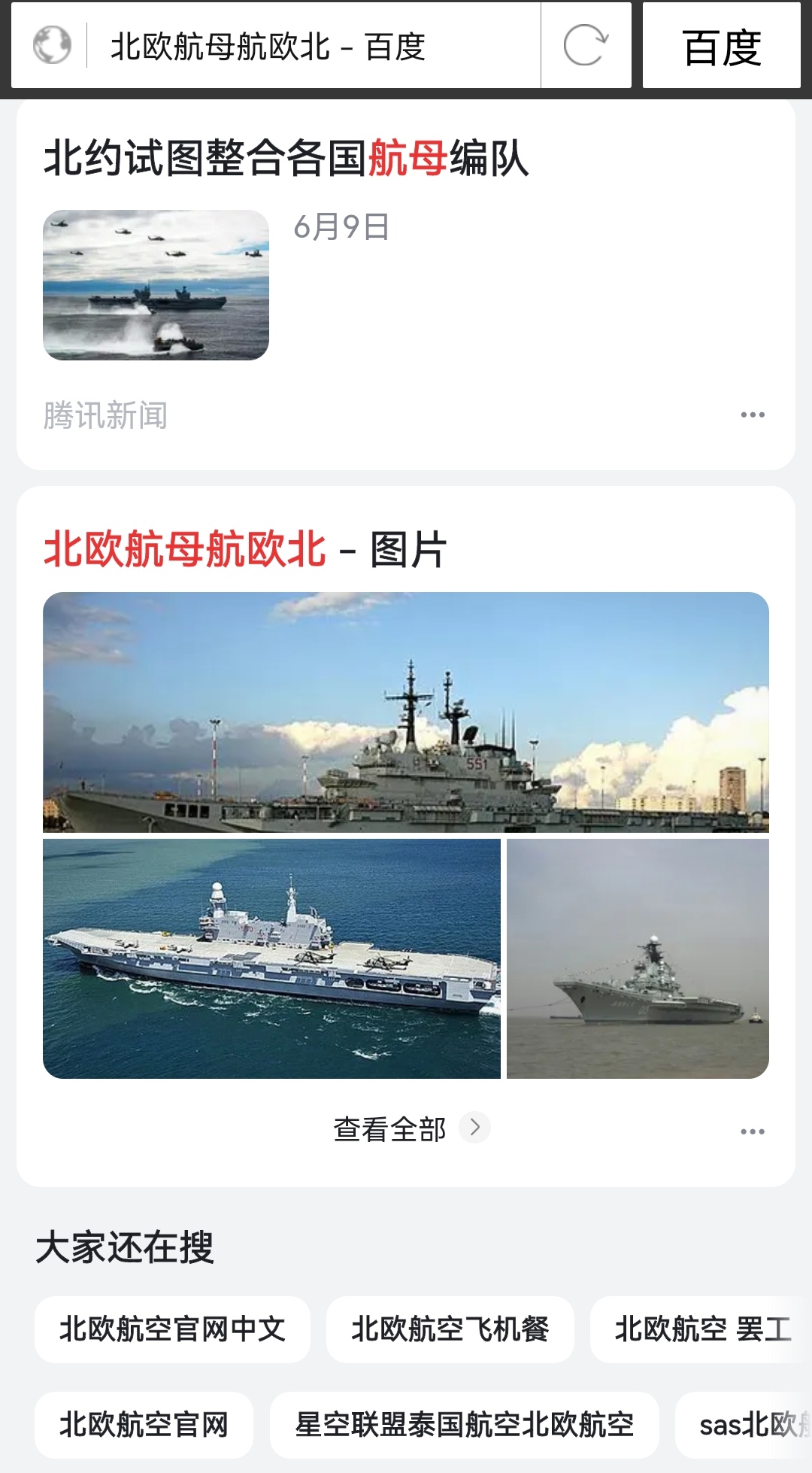Click the globe site icon in address bar

[50, 45]
